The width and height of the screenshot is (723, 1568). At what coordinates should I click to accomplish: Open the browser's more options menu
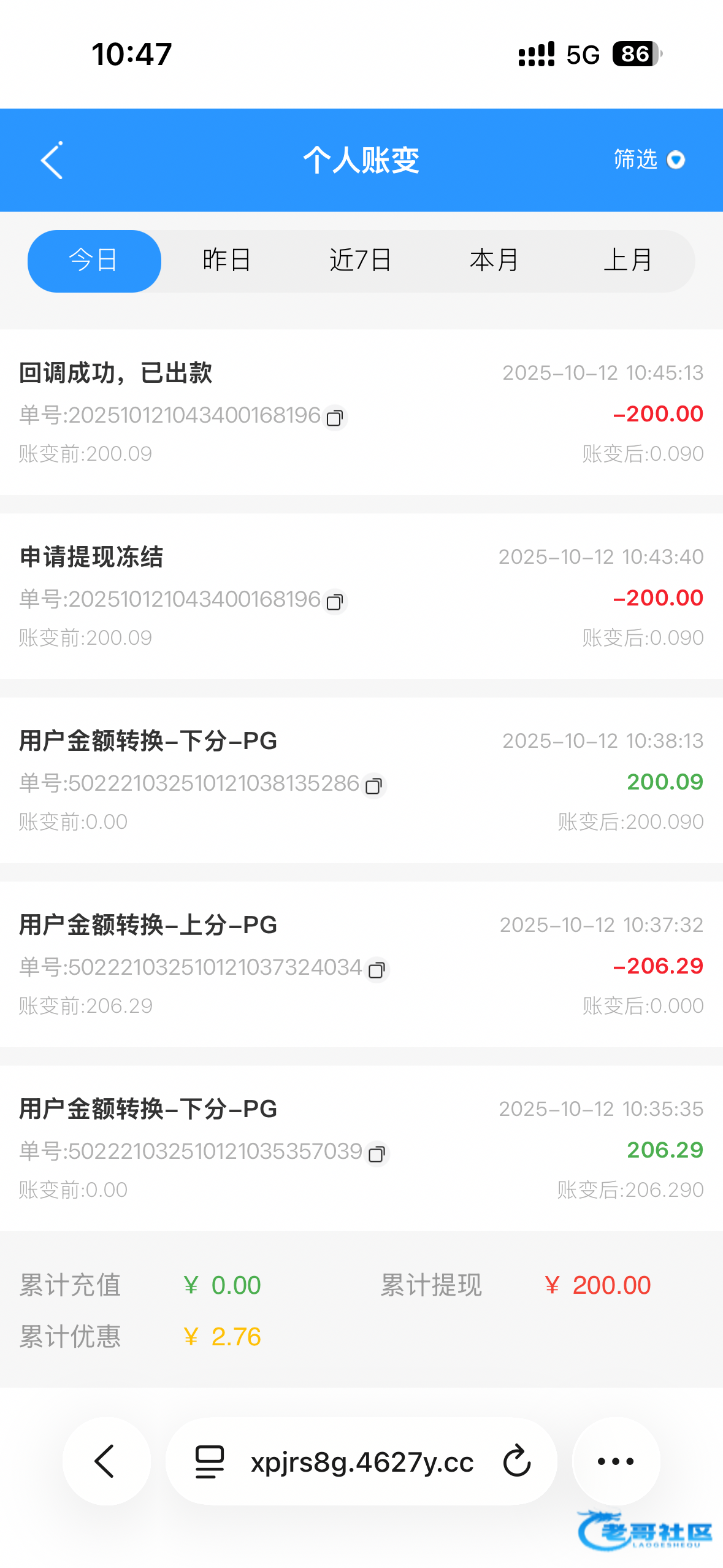616,1461
